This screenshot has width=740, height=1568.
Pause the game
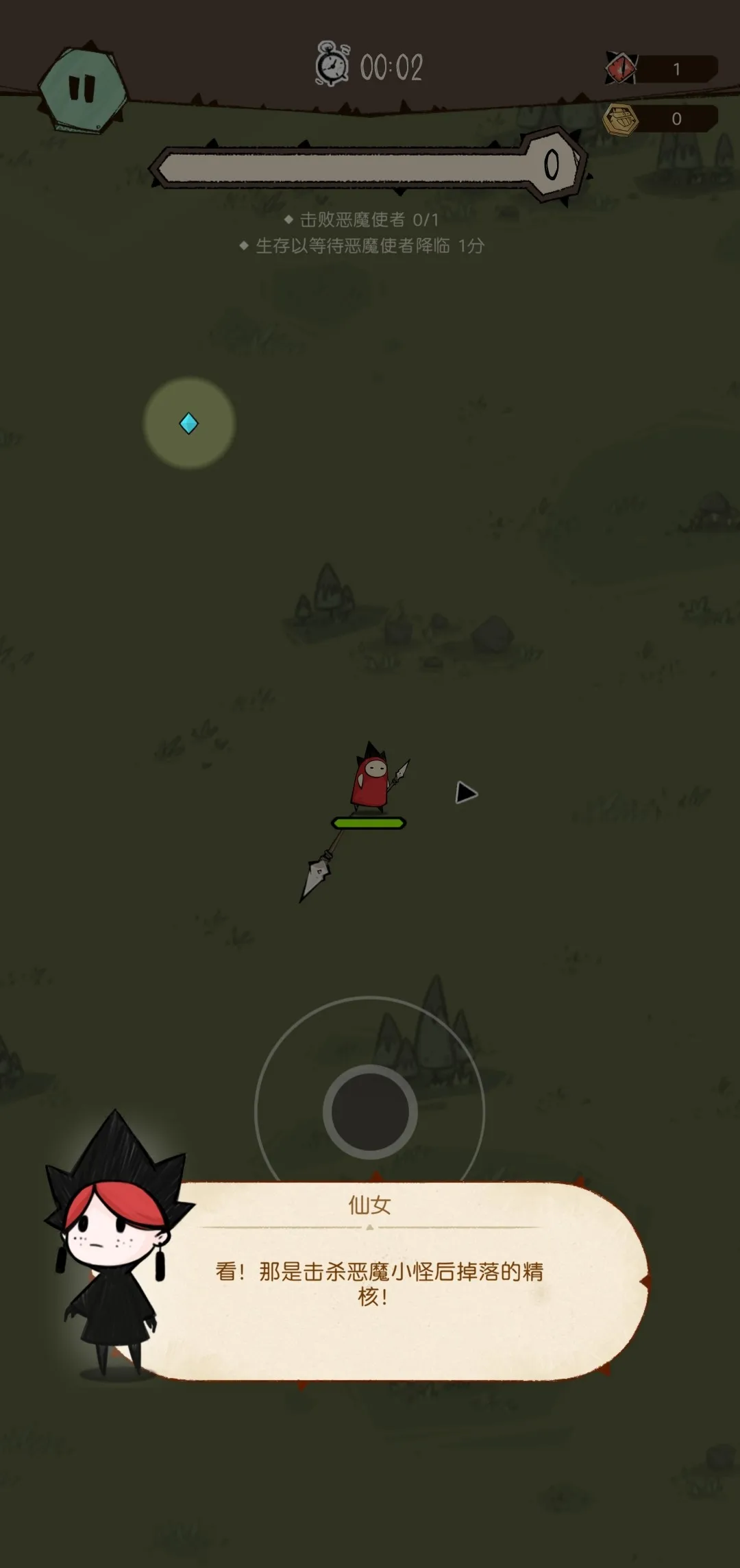(82, 89)
